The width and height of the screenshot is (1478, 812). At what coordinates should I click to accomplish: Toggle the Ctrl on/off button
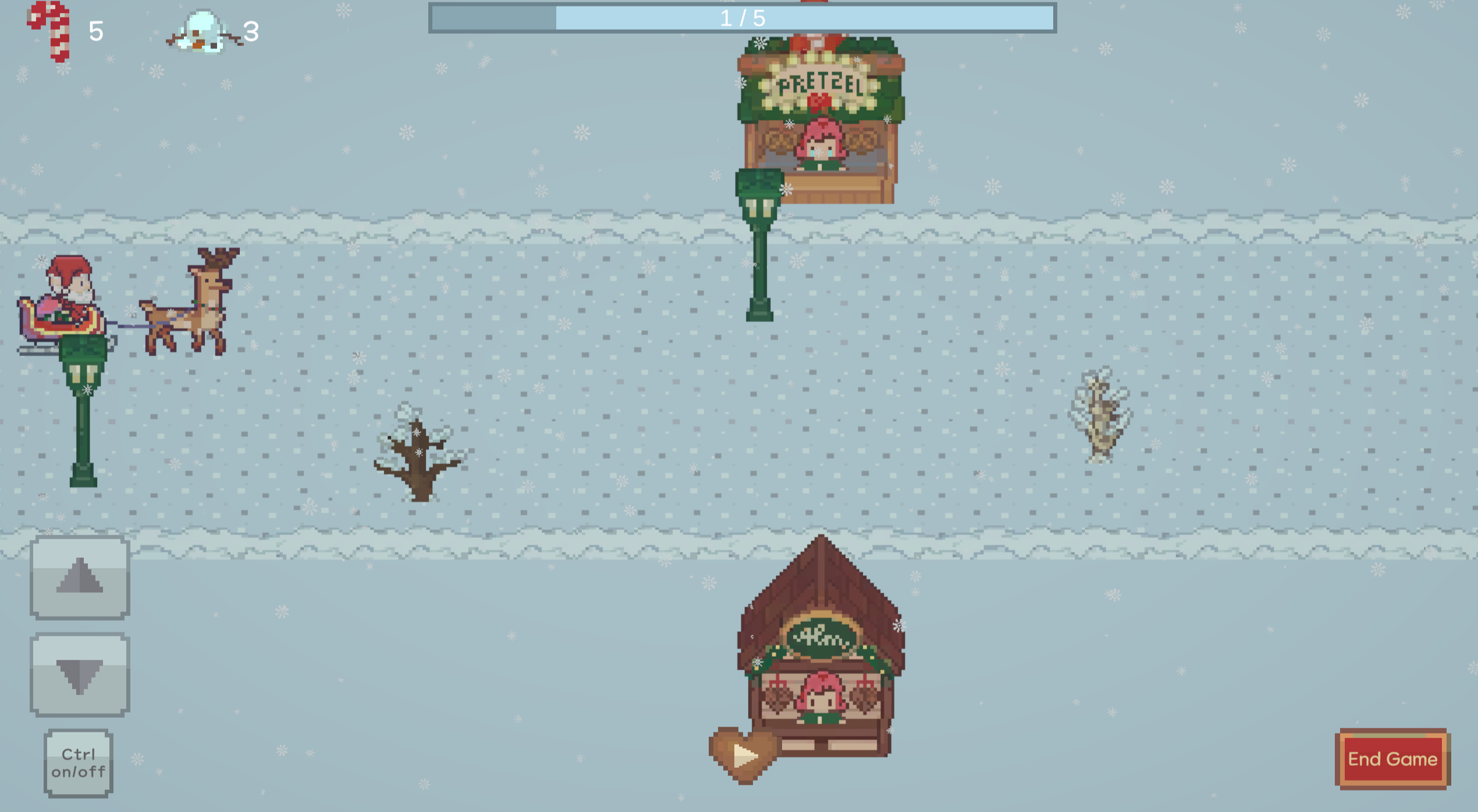tap(79, 763)
